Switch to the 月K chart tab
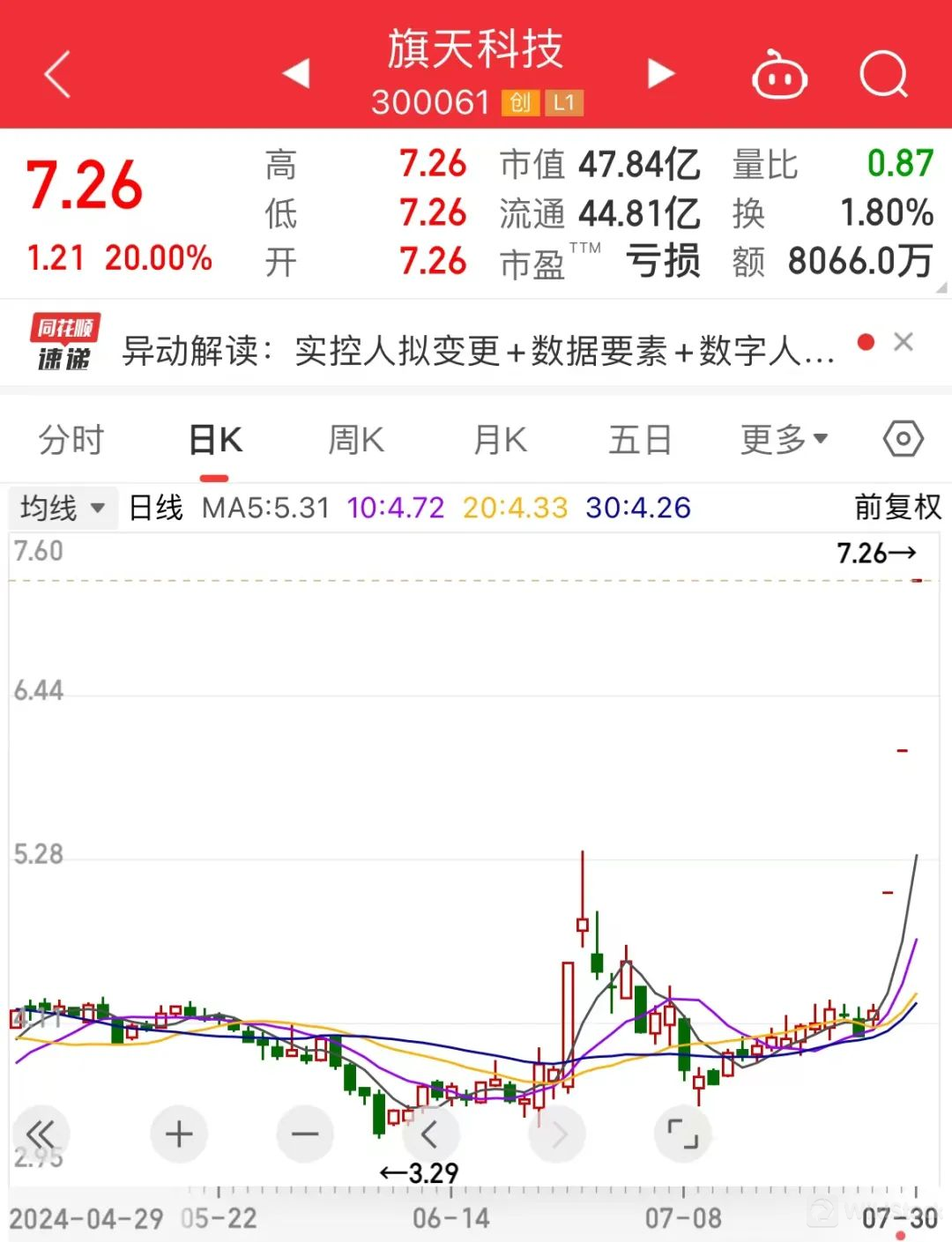952x1242 pixels. click(500, 439)
